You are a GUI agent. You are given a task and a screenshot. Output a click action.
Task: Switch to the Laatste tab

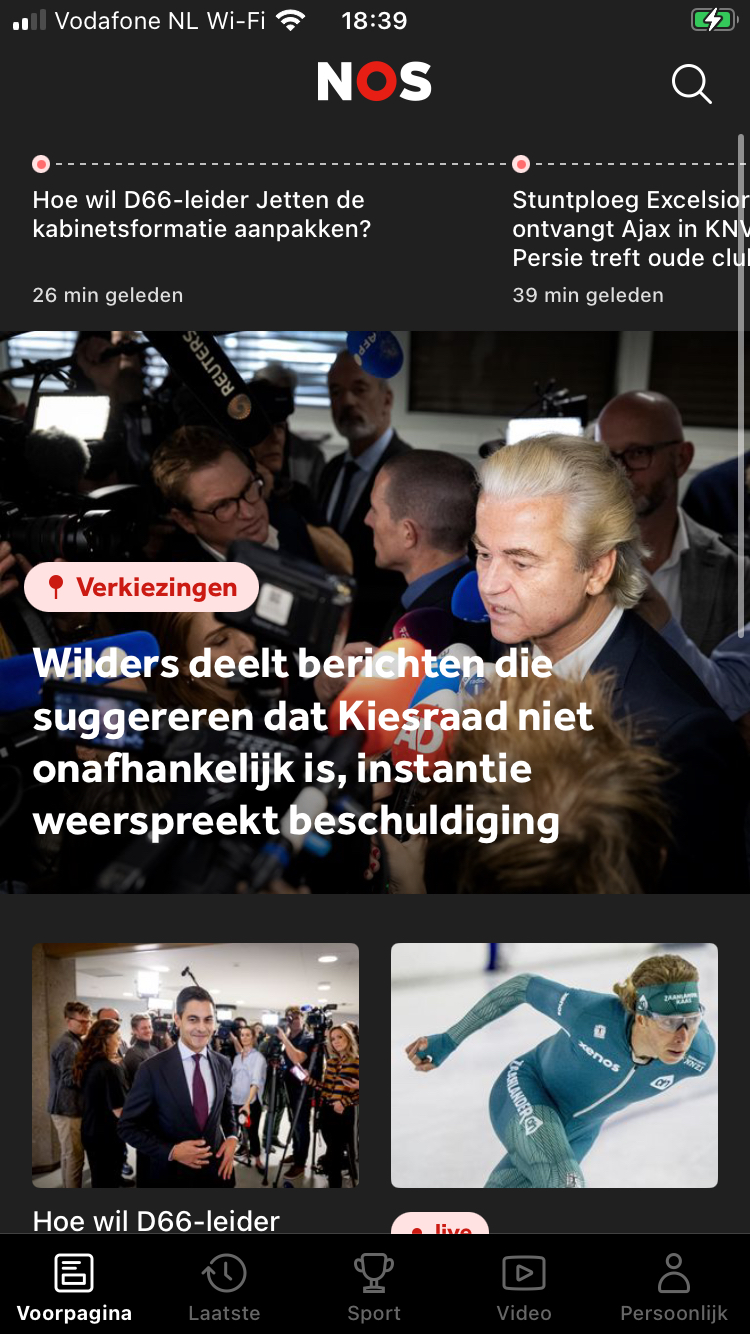(x=224, y=1288)
